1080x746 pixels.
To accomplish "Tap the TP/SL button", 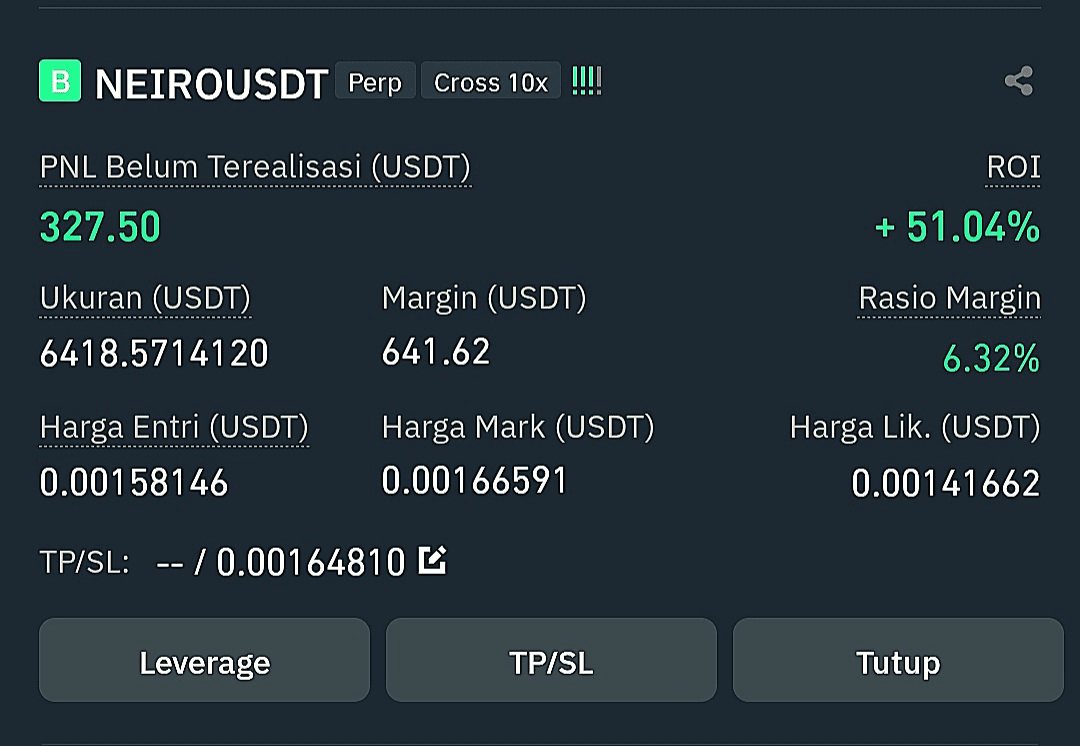I will (x=551, y=661).
